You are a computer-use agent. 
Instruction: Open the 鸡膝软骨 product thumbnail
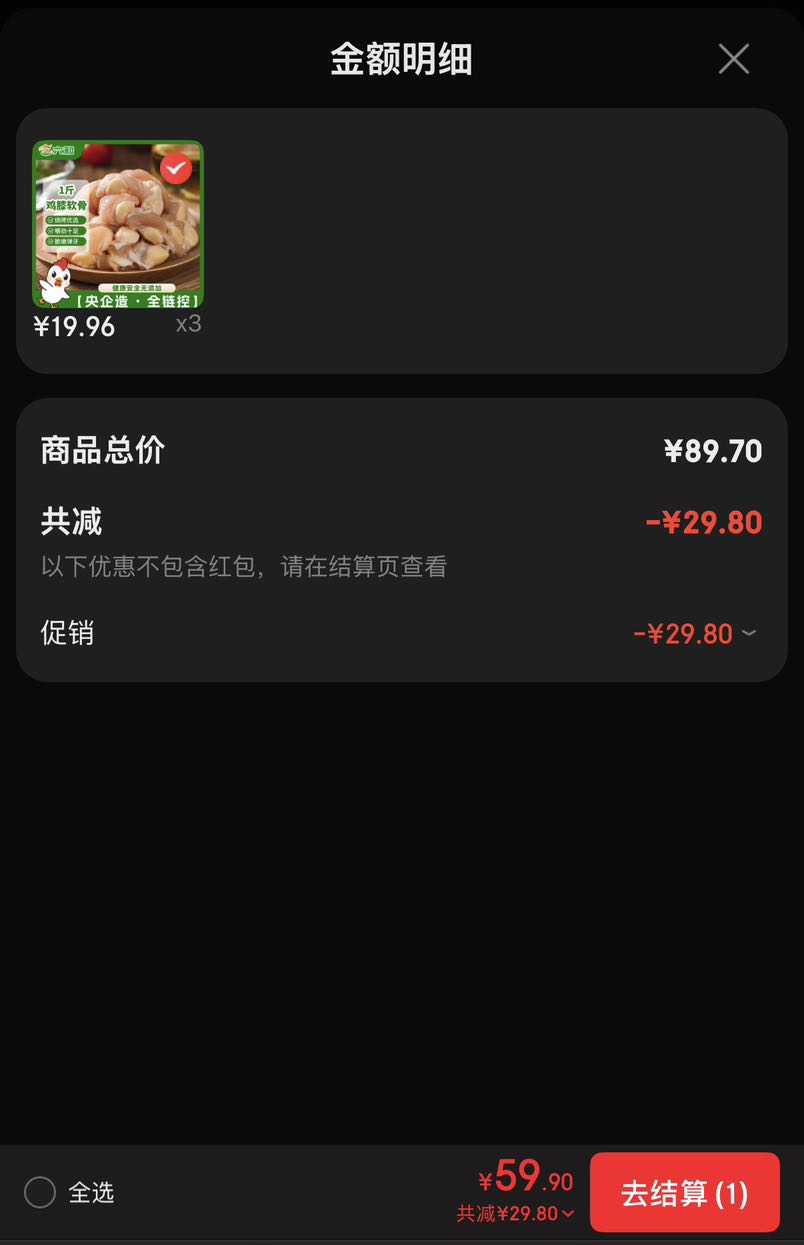pyautogui.click(x=118, y=225)
